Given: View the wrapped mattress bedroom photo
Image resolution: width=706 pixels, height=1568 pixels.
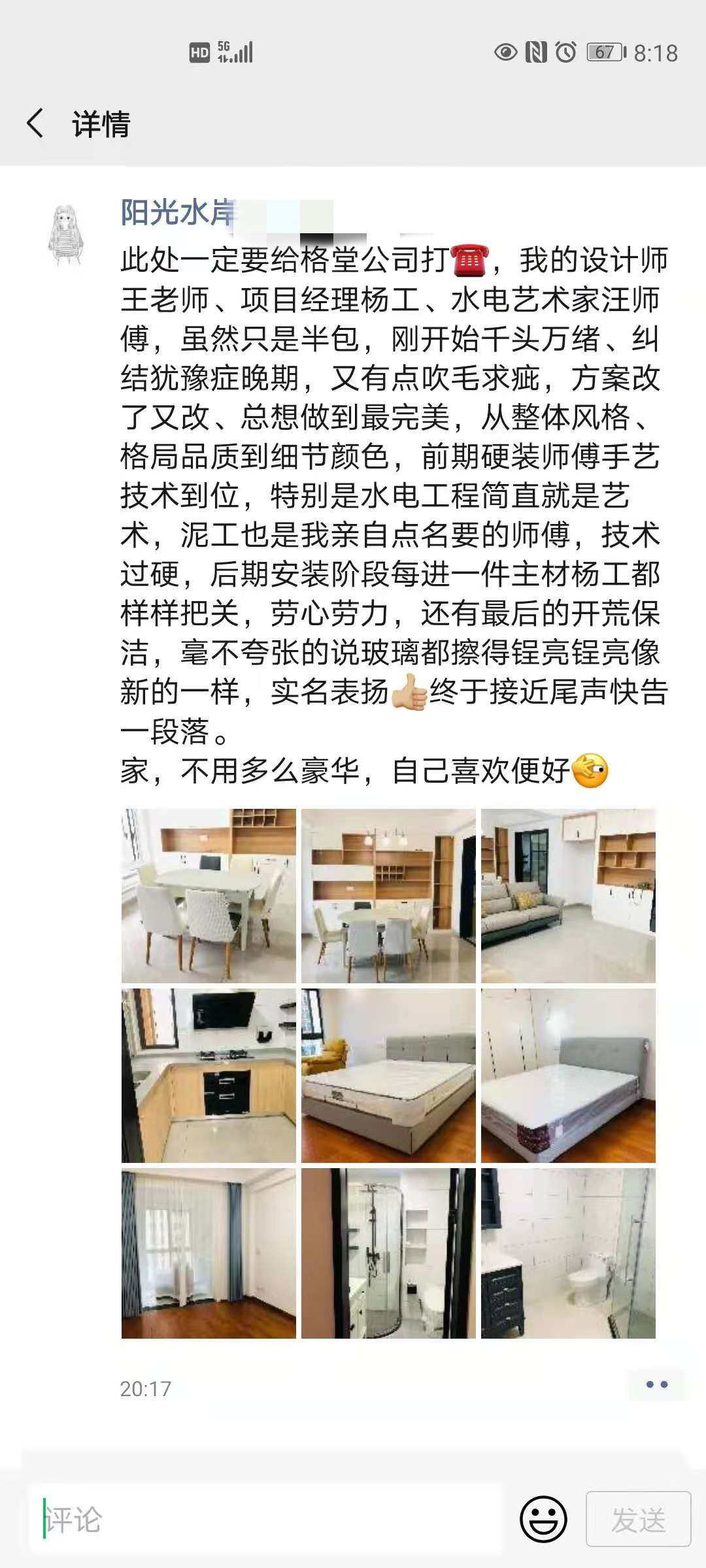Looking at the screenshot, I should (x=568, y=1075).
